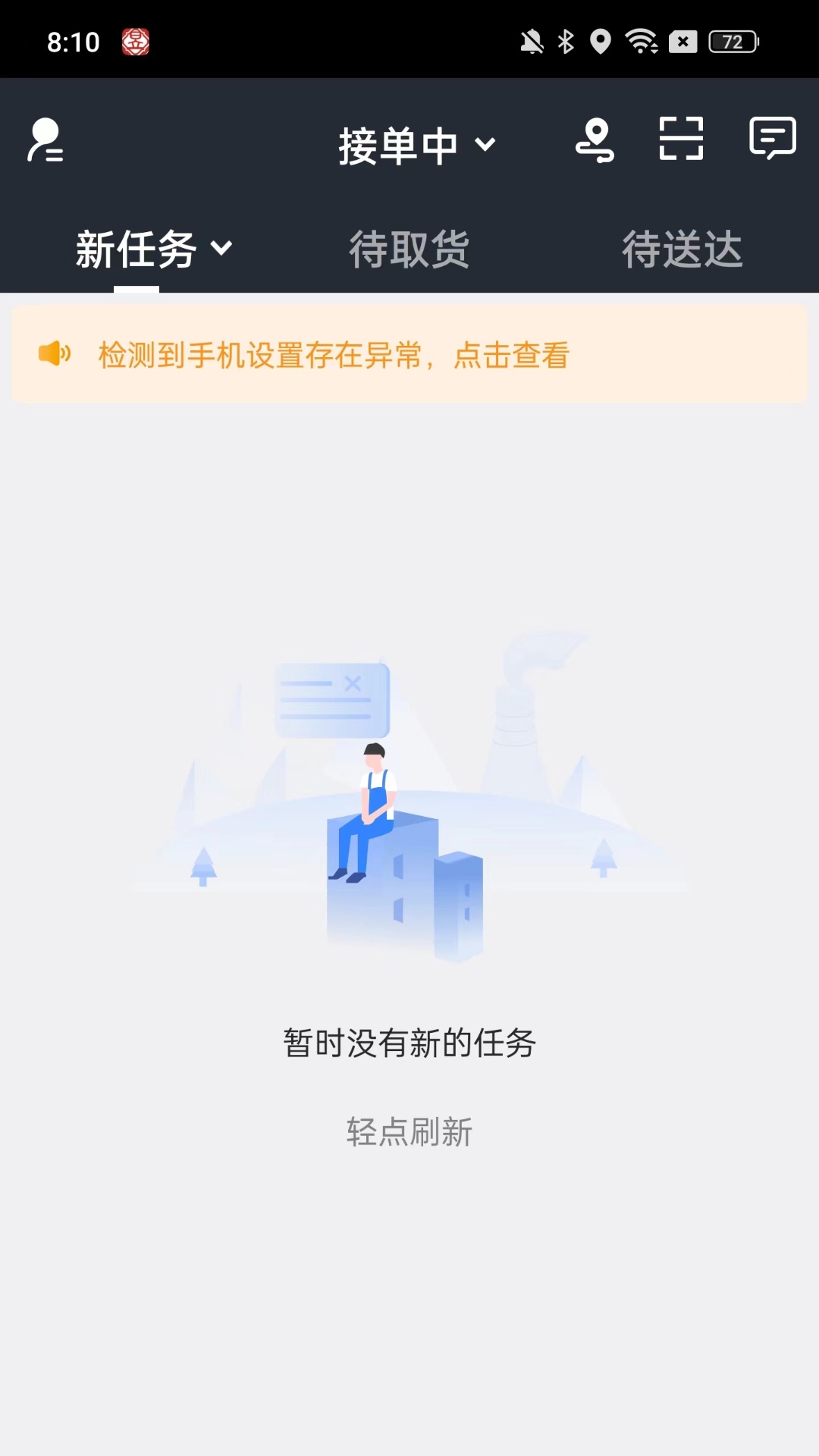The image size is (819, 1456).
Task: Toggle the 接单中 working status
Action: 398,144
